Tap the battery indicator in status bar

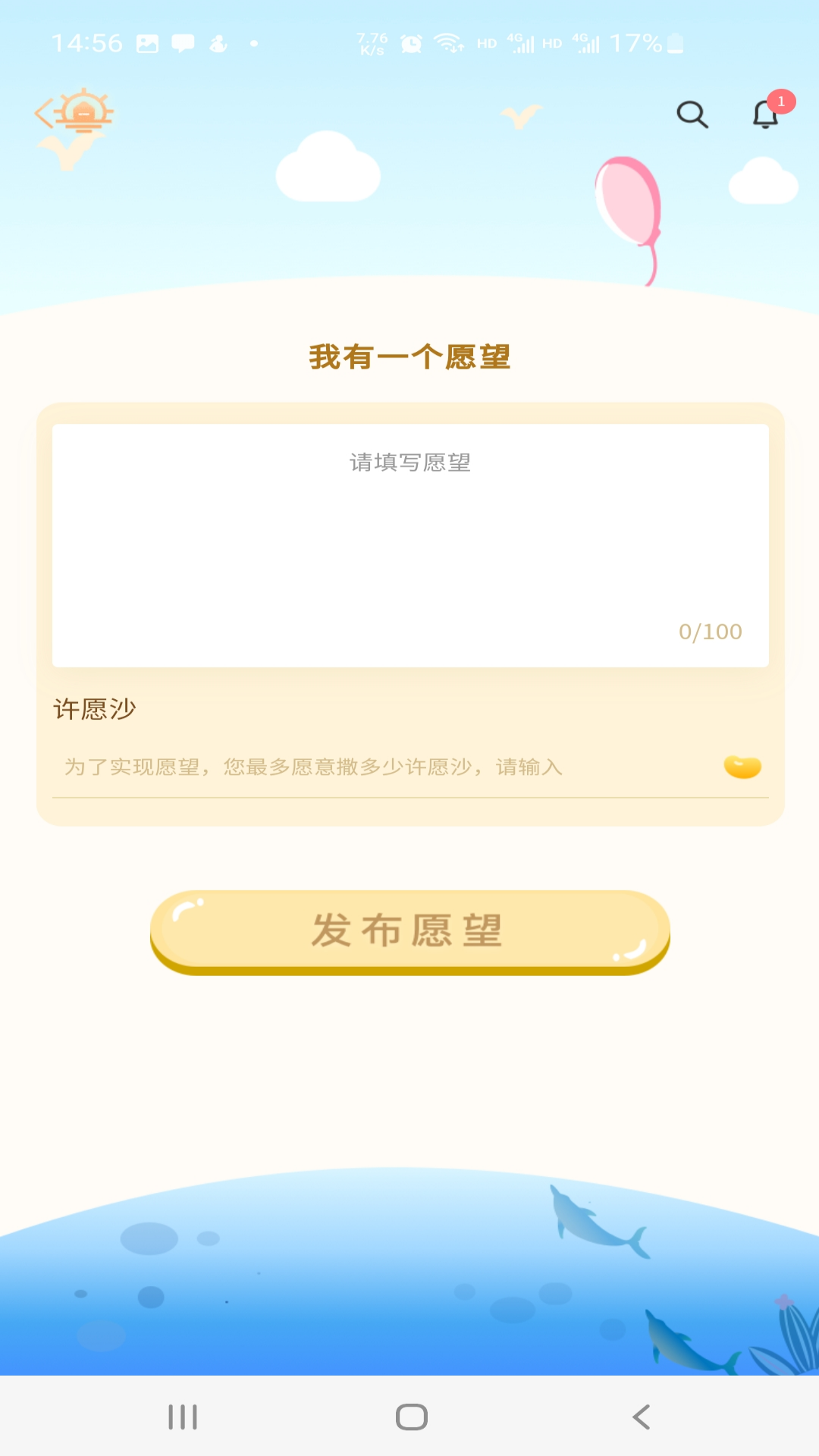click(x=675, y=43)
